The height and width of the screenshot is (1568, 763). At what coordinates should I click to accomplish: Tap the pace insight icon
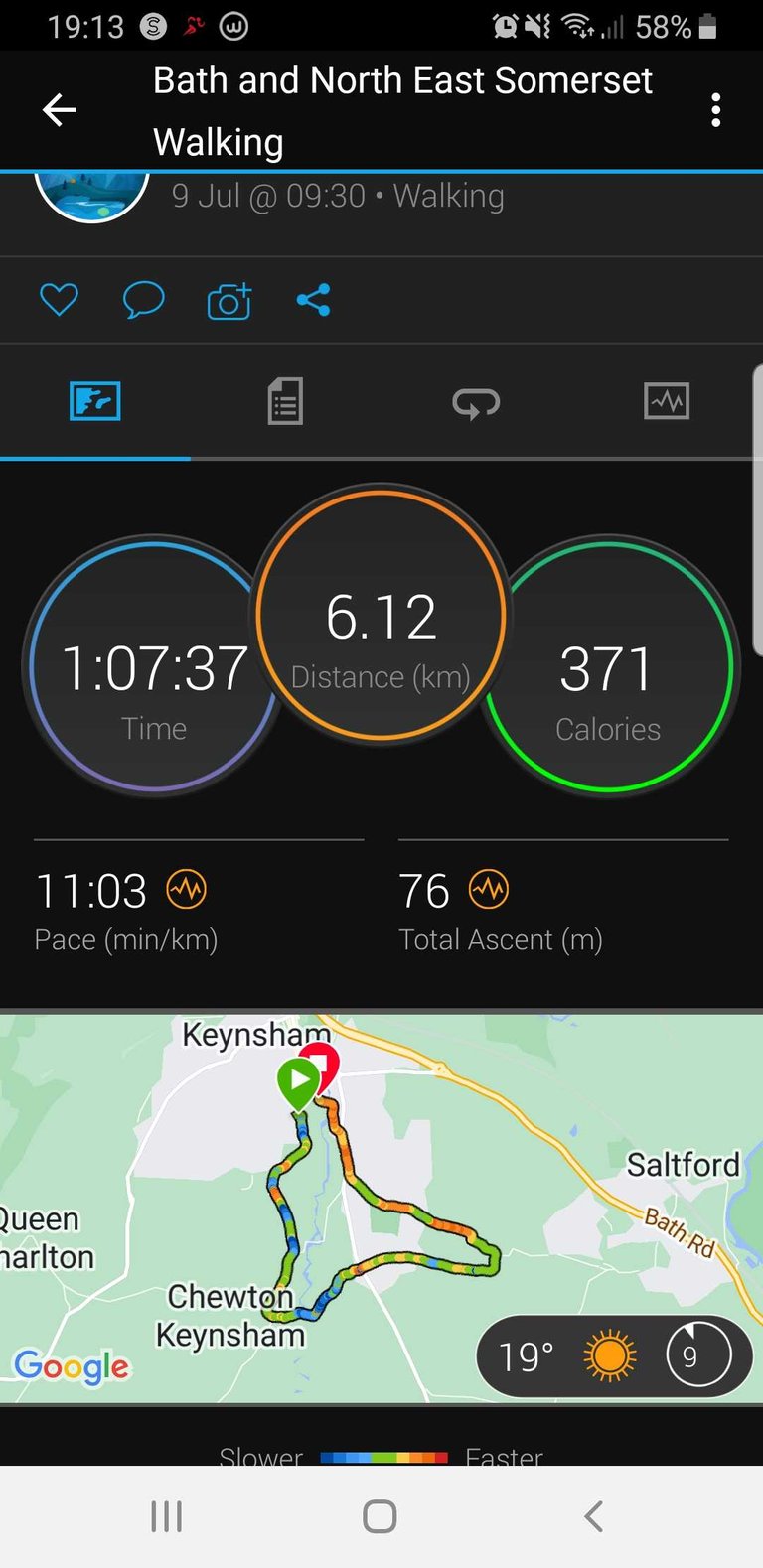click(186, 889)
